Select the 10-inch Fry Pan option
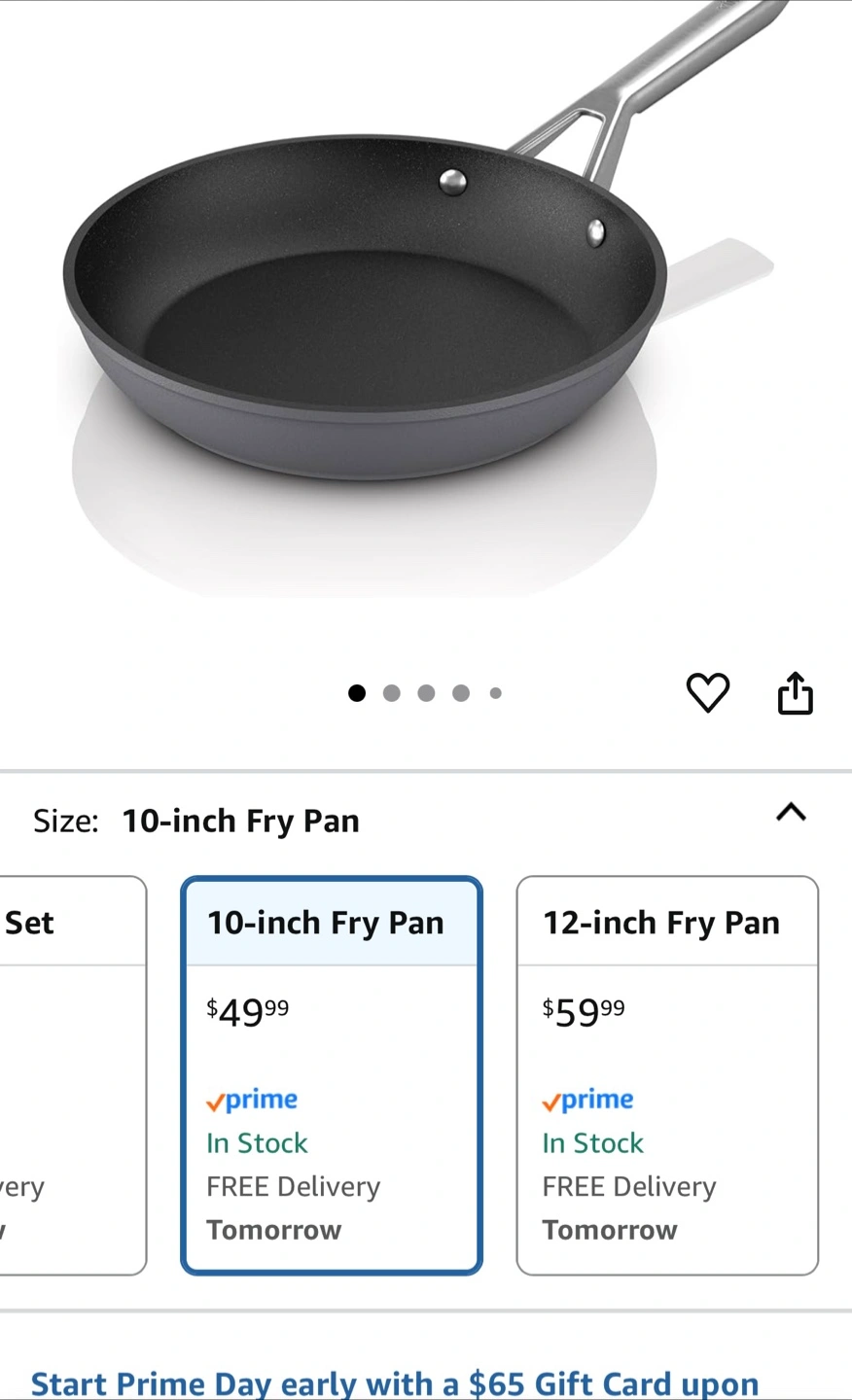852x1400 pixels. click(x=332, y=1075)
